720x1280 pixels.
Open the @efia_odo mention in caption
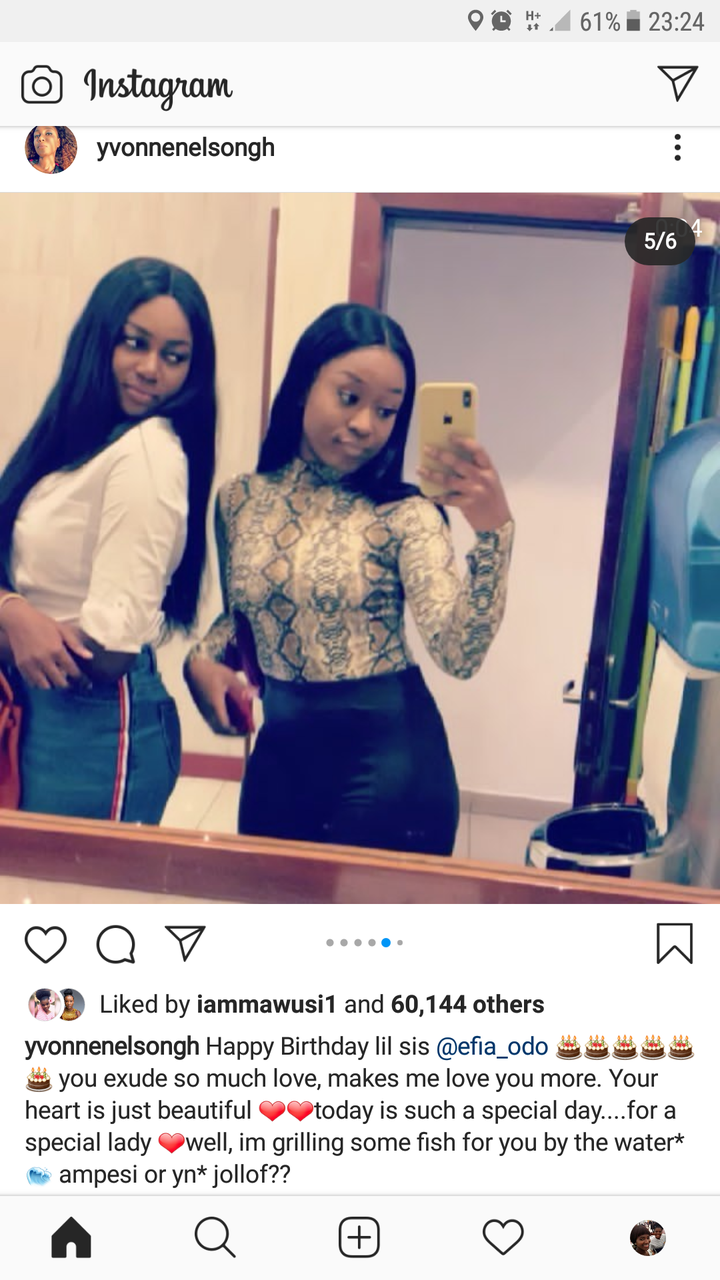[x=492, y=1047]
